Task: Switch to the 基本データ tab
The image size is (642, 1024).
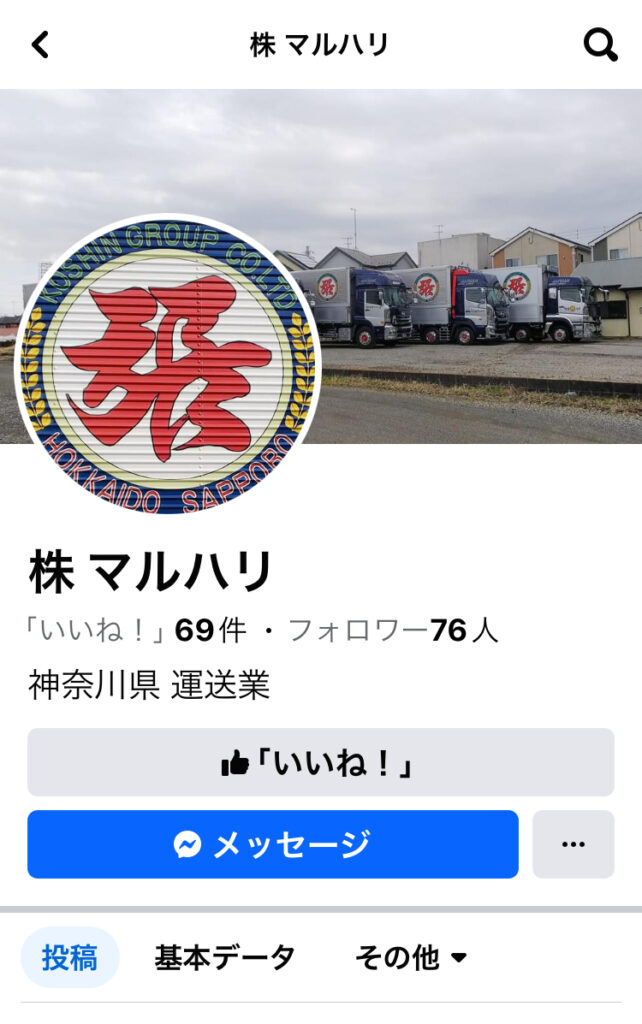Action: coord(225,958)
